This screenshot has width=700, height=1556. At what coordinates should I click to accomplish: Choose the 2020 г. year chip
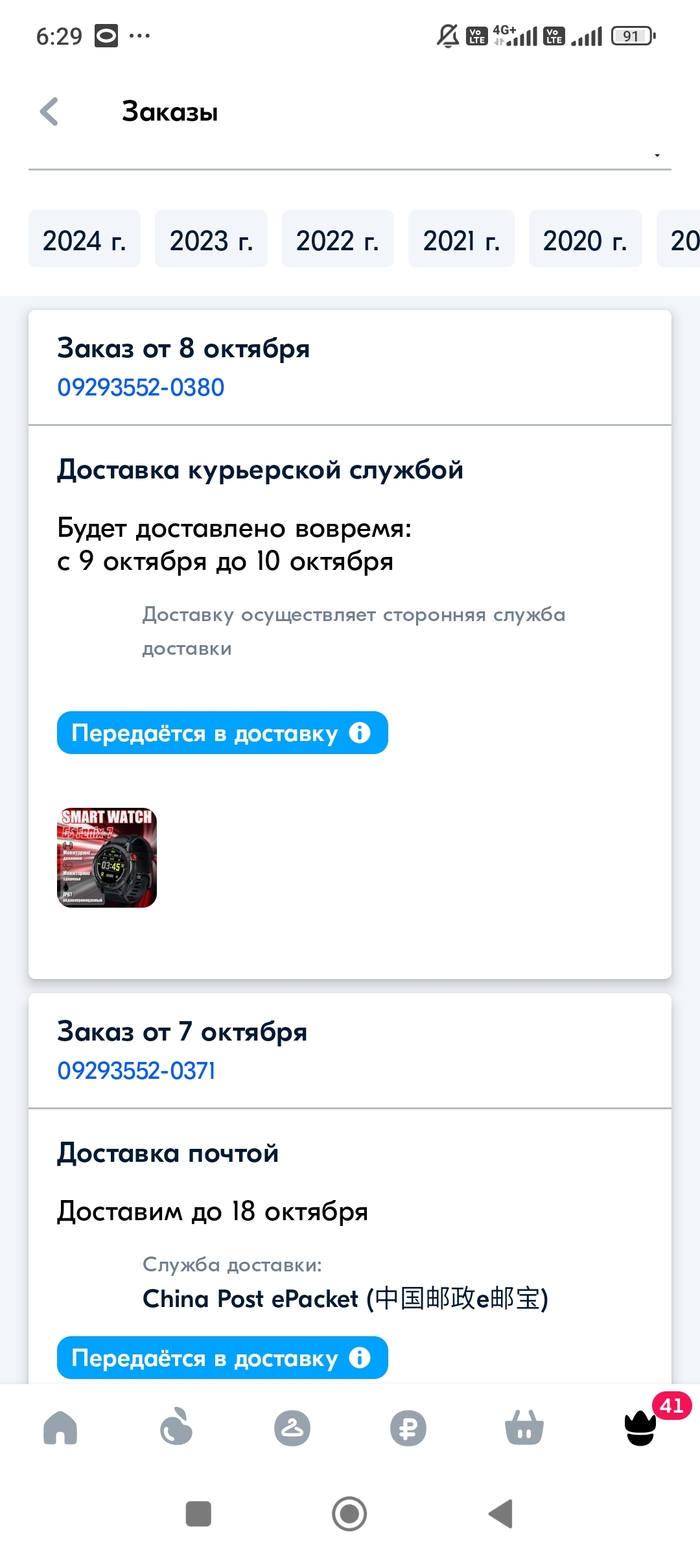pyautogui.click(x=585, y=240)
